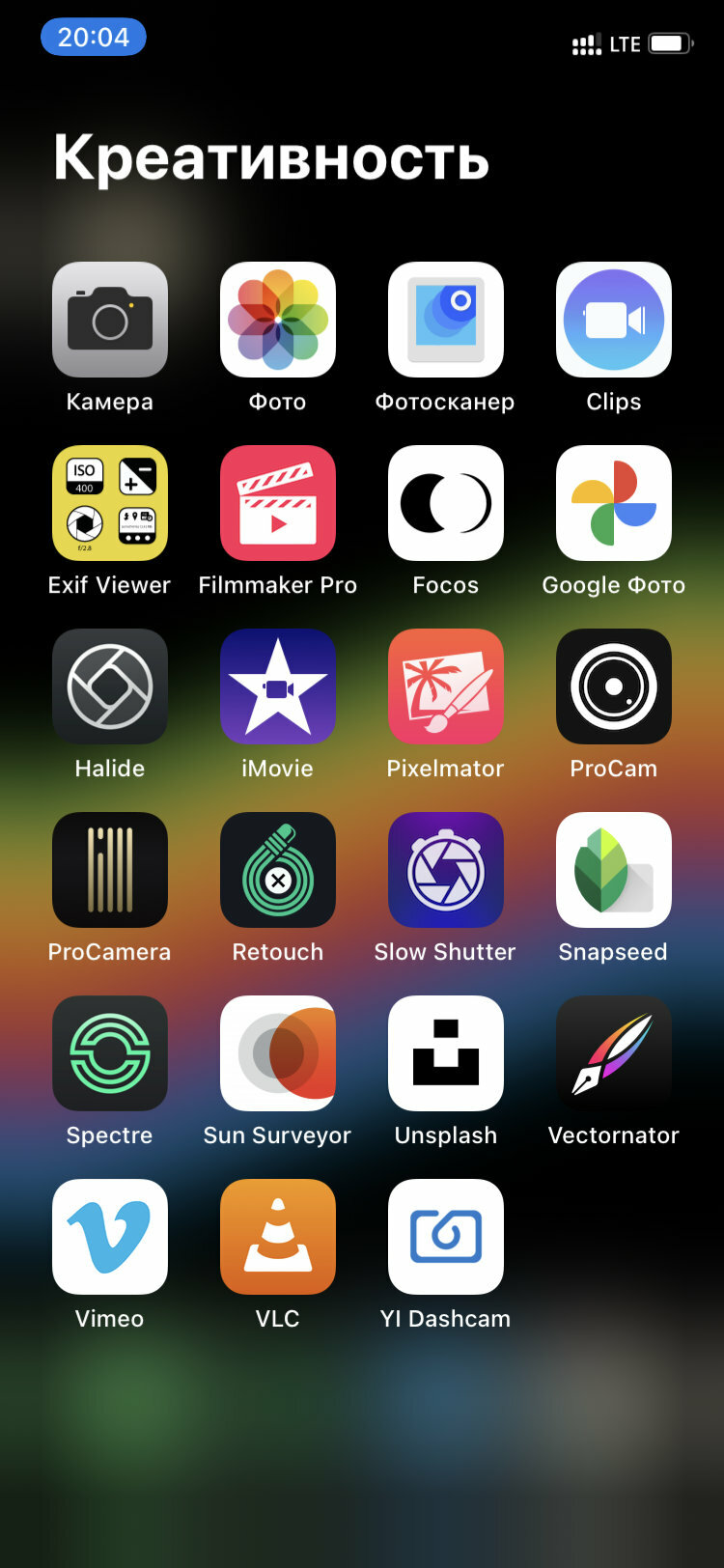Start Filmmaker Pro
This screenshot has height=1568, width=724.
pyautogui.click(x=278, y=503)
